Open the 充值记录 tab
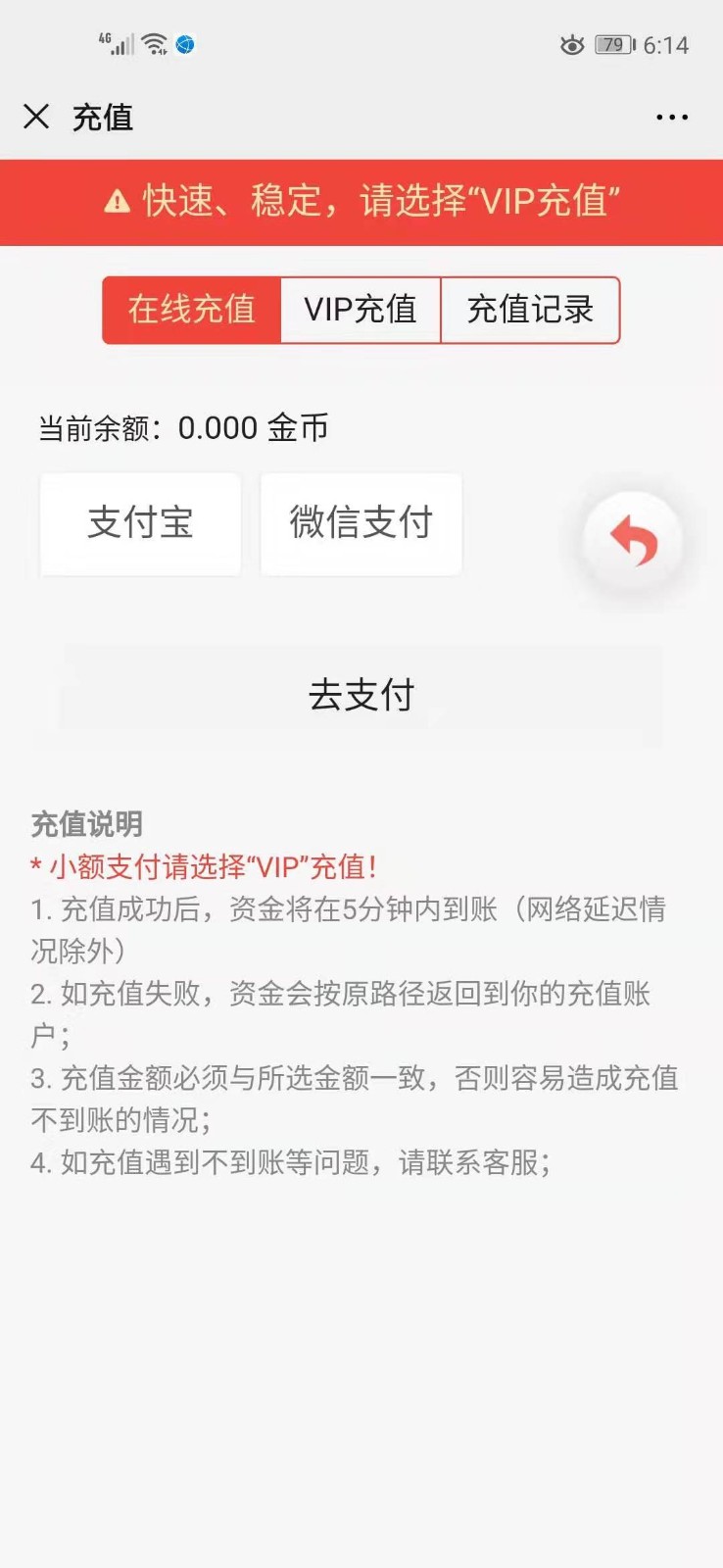This screenshot has width=723, height=1568. pos(532,311)
